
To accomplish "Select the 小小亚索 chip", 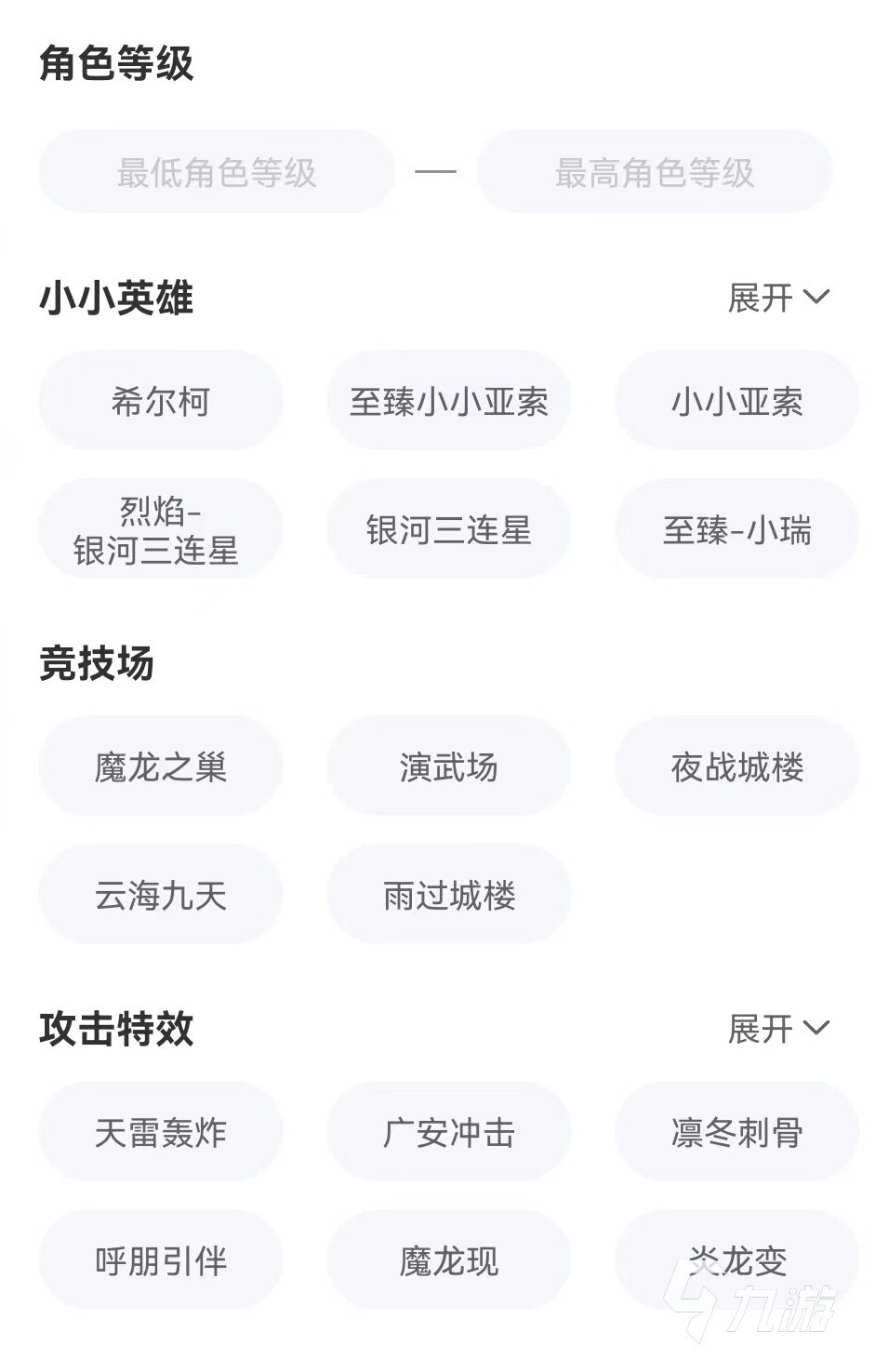I will [x=736, y=401].
